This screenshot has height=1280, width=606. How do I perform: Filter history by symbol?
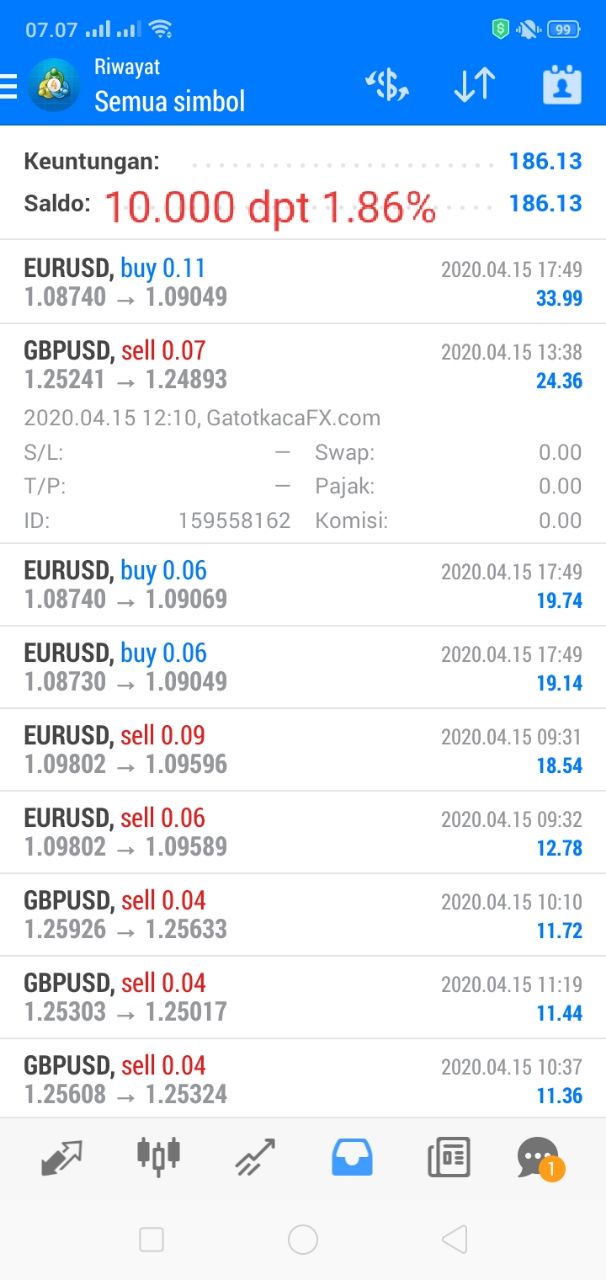(x=386, y=86)
